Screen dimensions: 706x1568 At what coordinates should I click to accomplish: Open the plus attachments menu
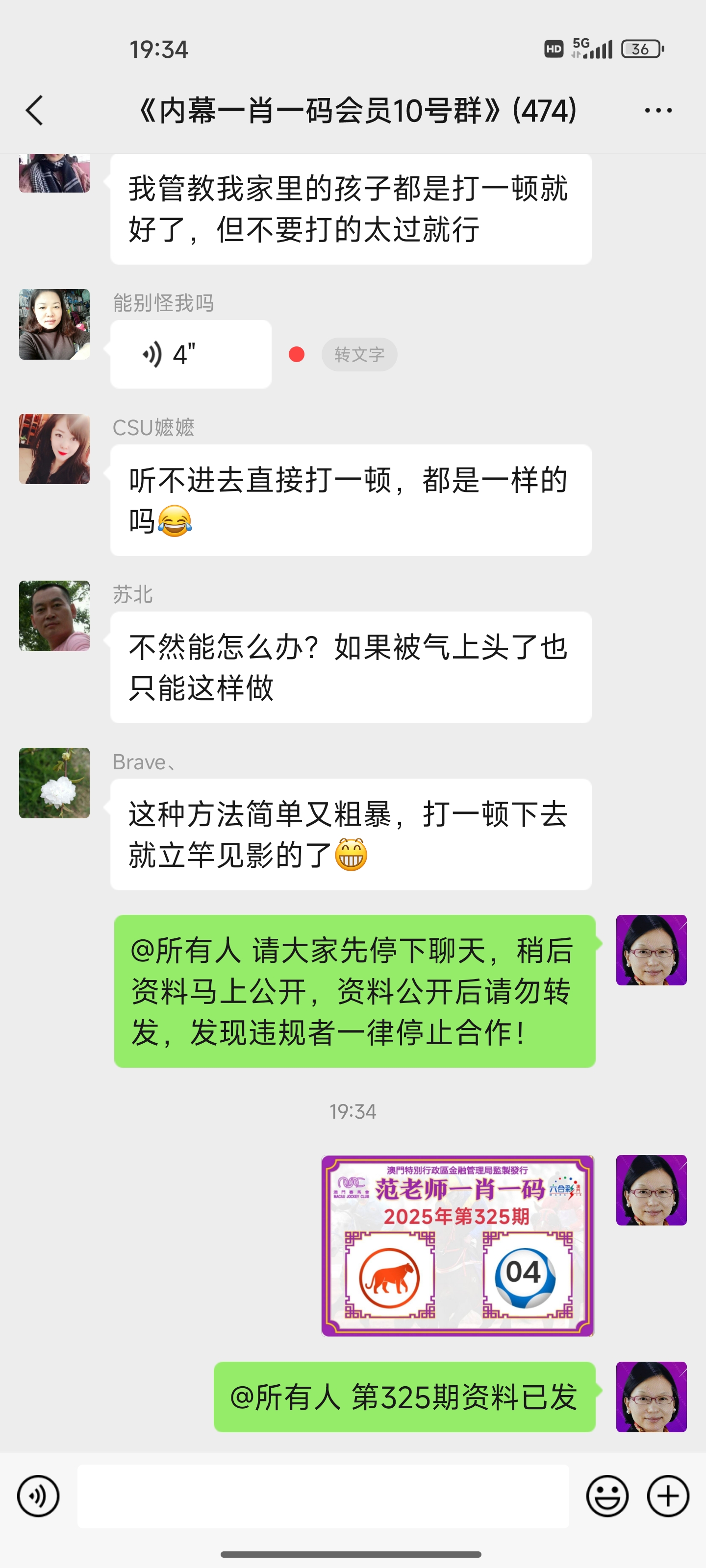pos(668,1495)
